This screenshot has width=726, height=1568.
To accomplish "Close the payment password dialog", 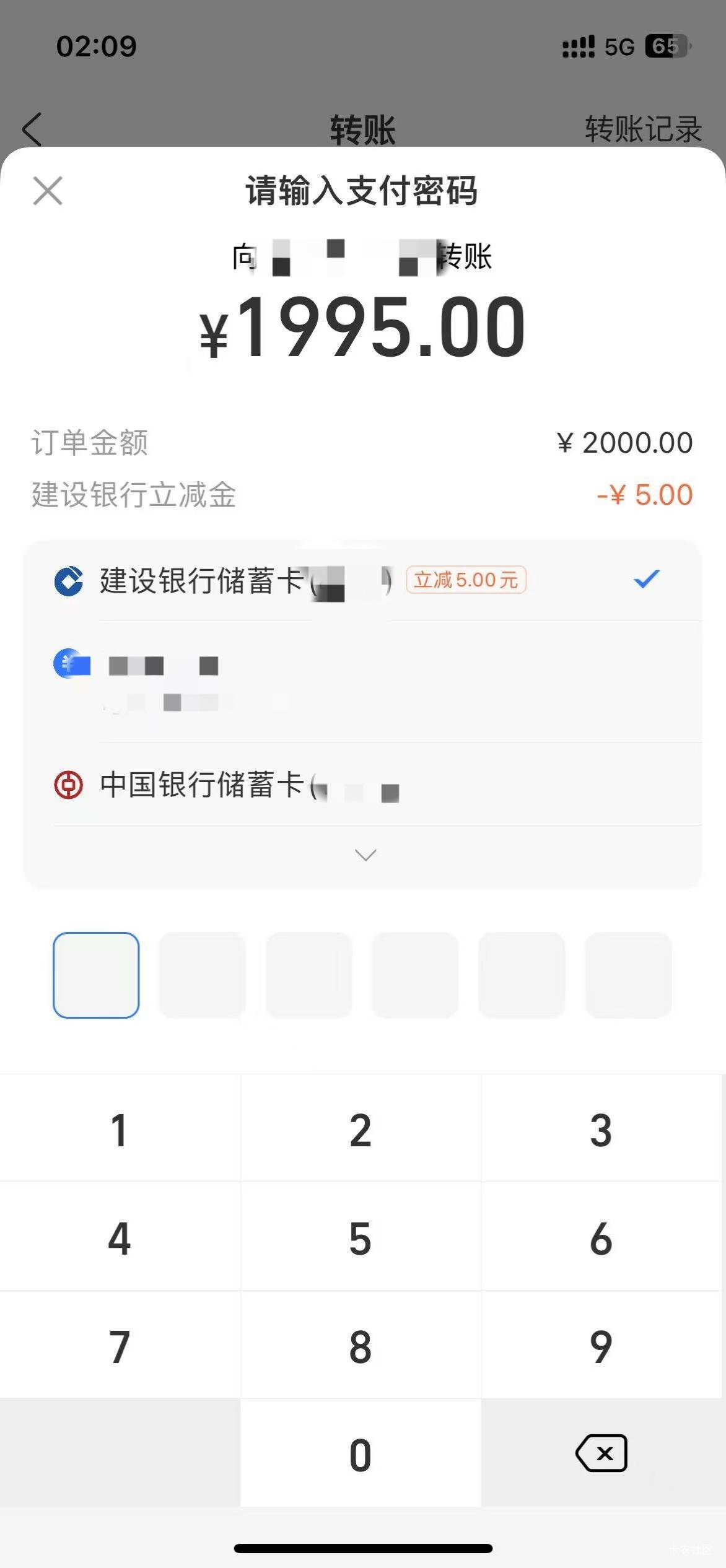I will (48, 191).
